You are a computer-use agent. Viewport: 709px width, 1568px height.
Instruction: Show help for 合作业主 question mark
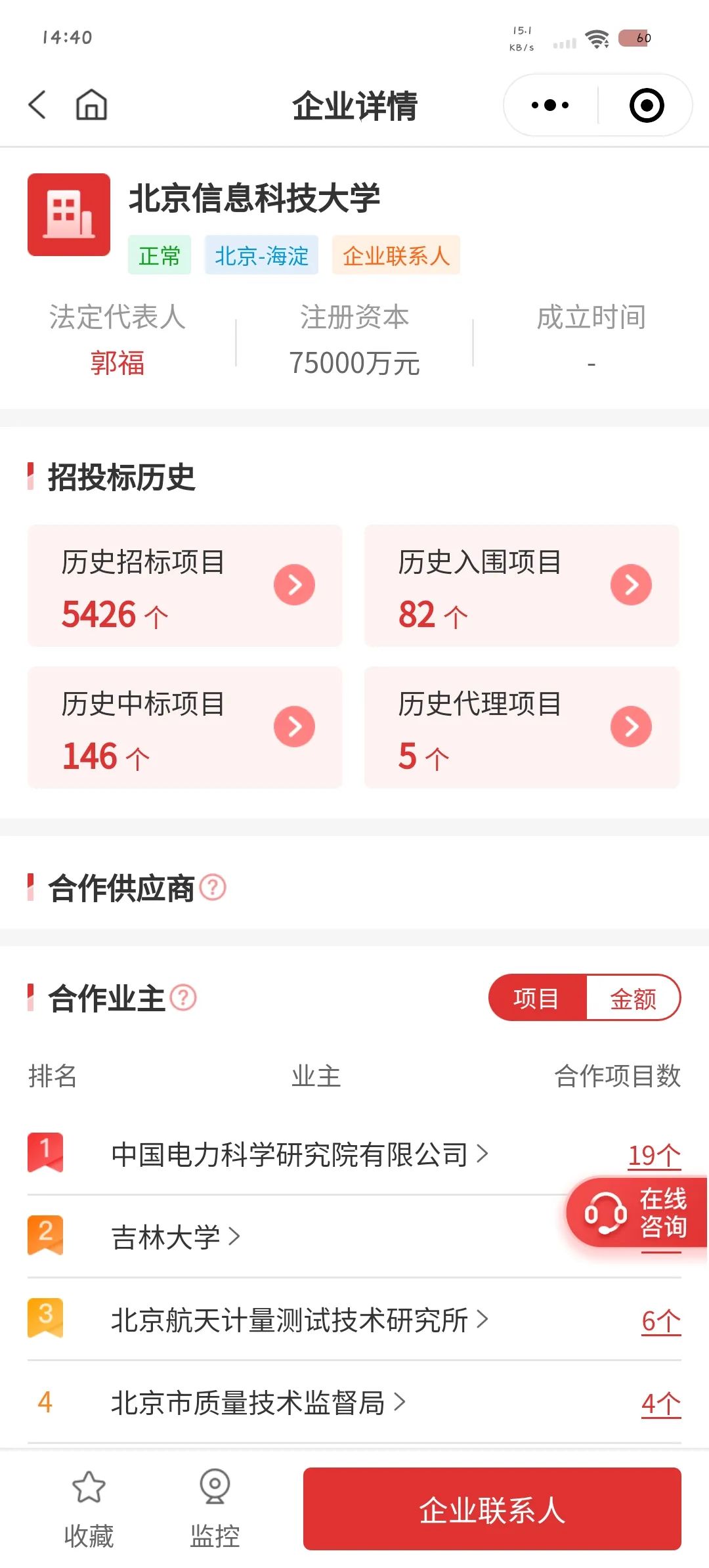183,997
